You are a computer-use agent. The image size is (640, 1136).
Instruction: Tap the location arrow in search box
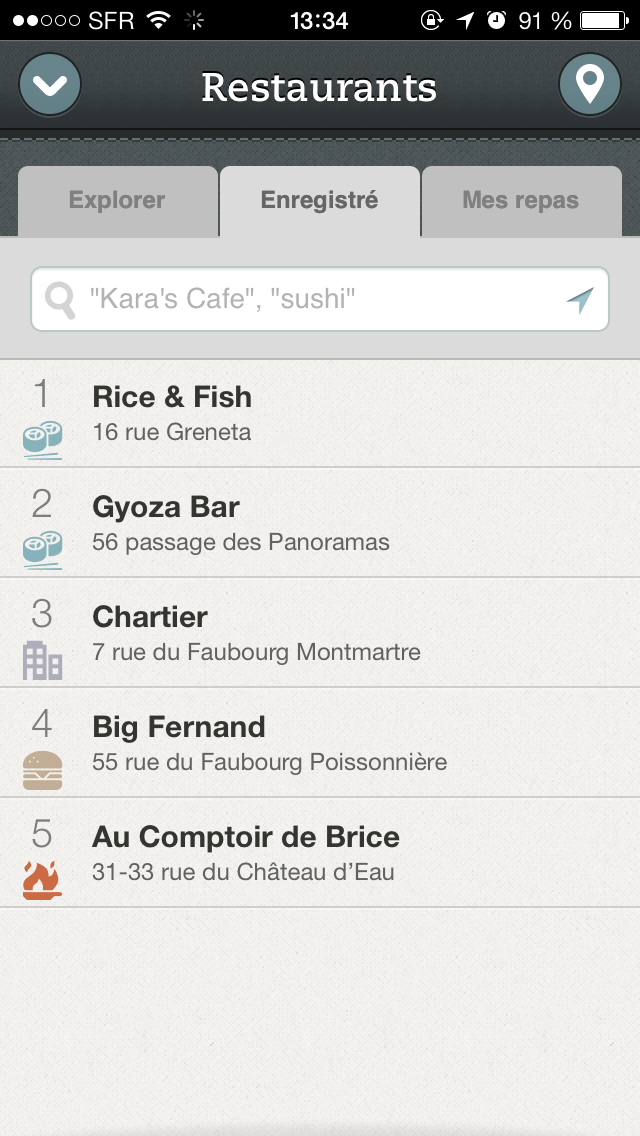[580, 299]
